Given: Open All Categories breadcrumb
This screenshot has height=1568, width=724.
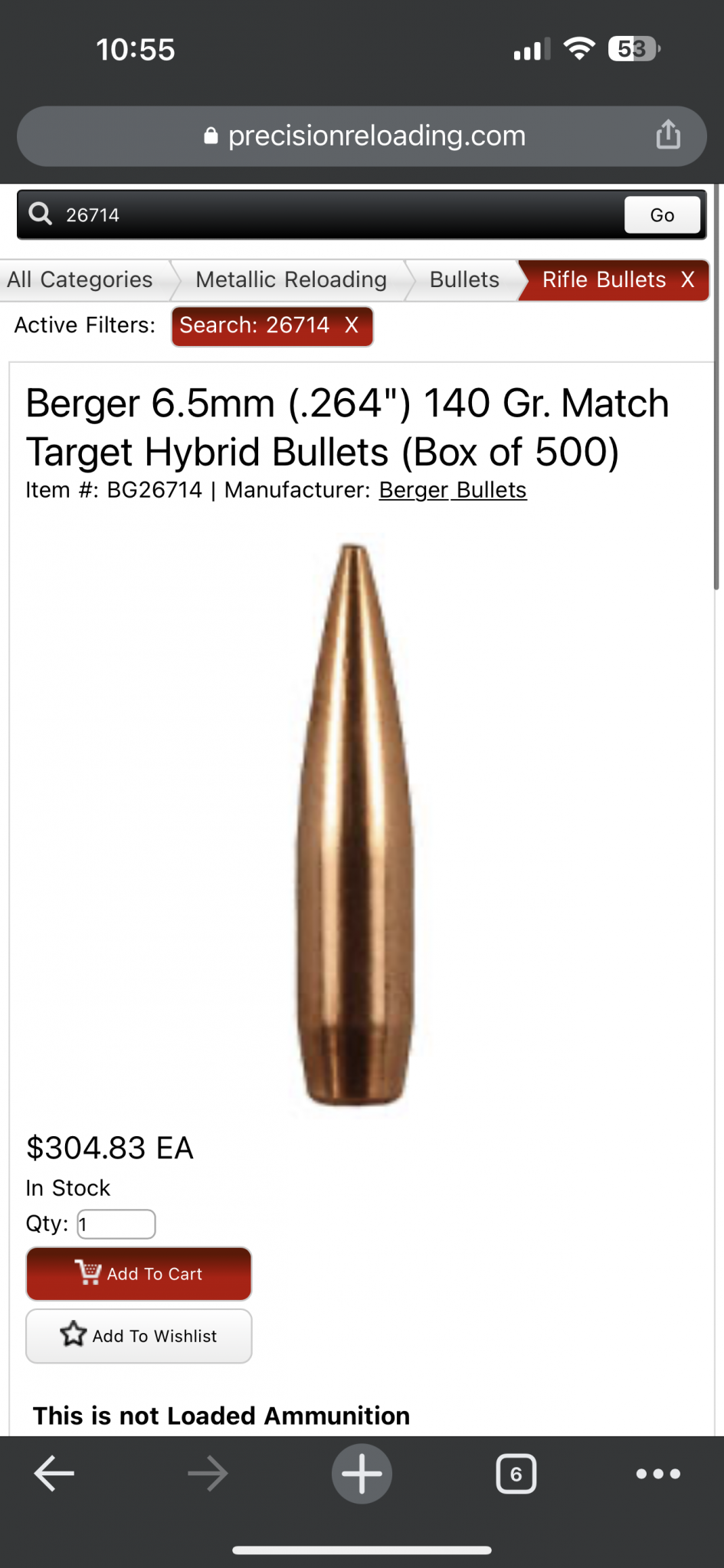Looking at the screenshot, I should click(x=80, y=279).
